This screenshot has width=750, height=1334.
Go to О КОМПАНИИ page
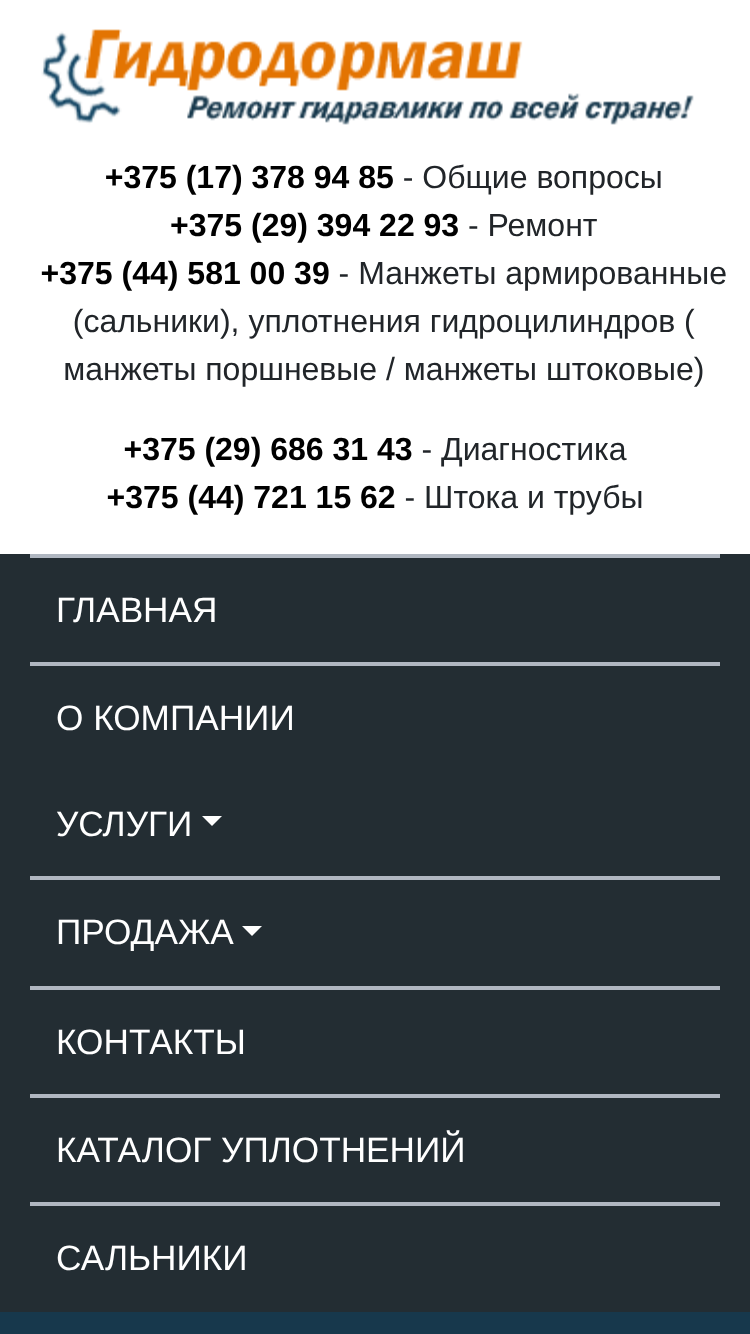375,718
